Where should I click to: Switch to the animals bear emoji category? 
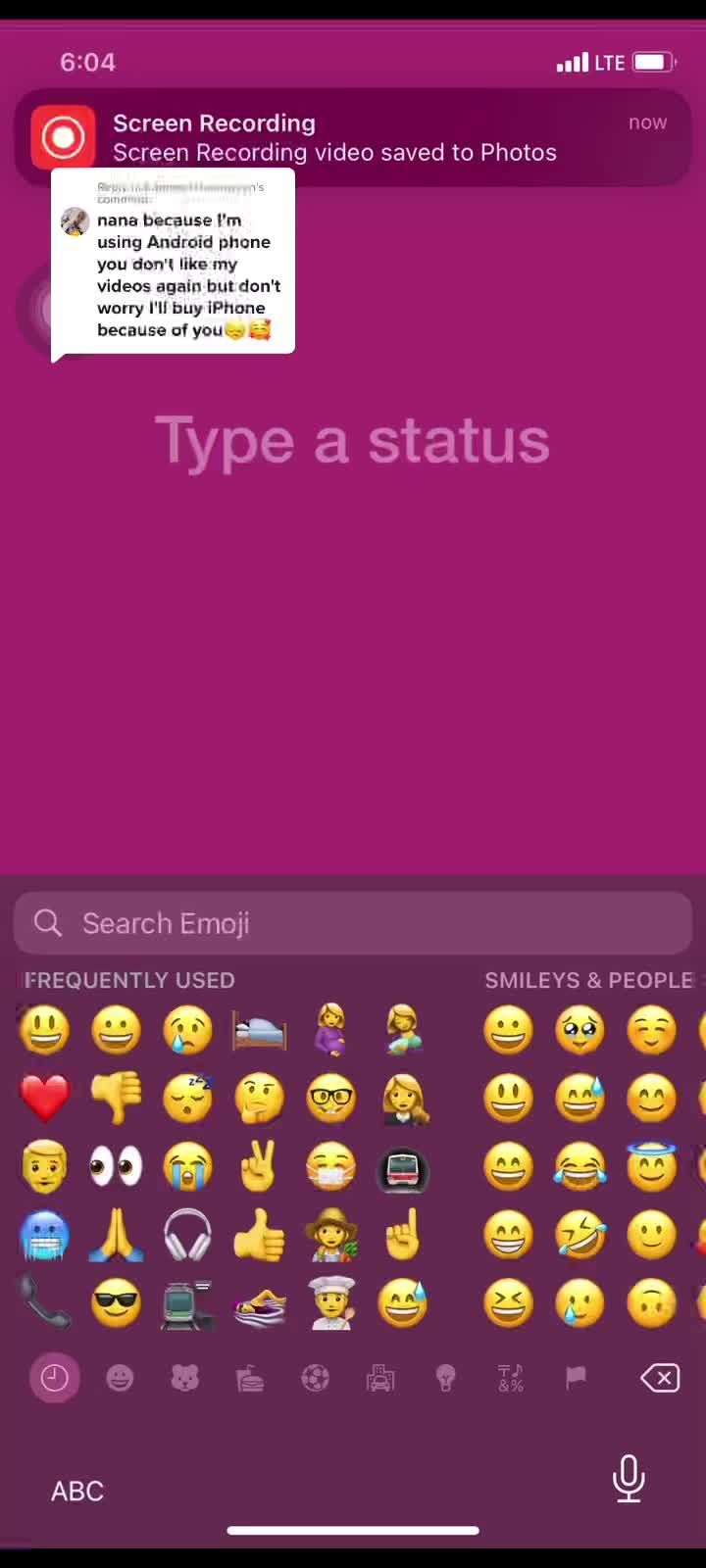pyautogui.click(x=184, y=1379)
